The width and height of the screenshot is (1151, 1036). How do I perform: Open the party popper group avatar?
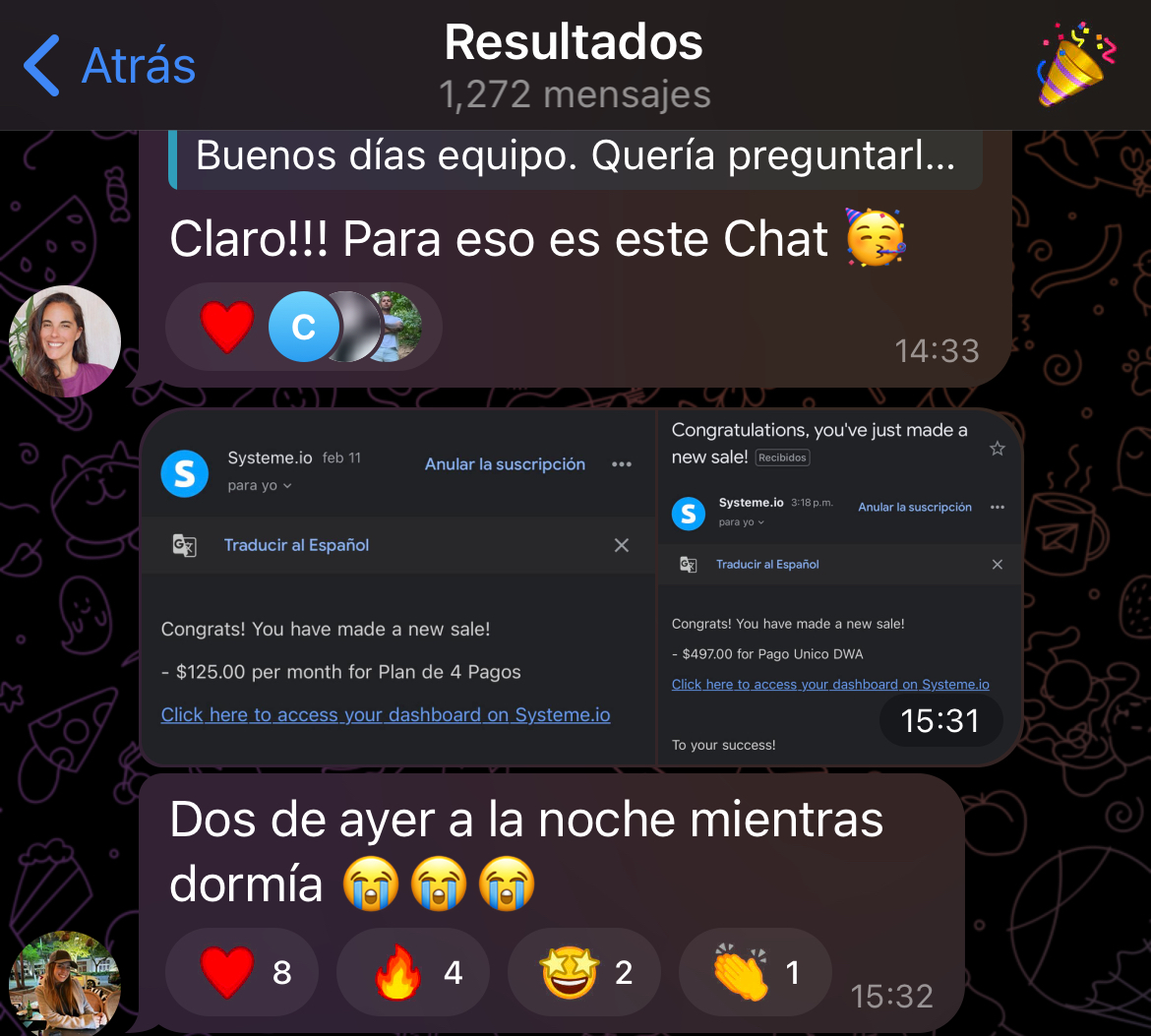tap(1075, 65)
